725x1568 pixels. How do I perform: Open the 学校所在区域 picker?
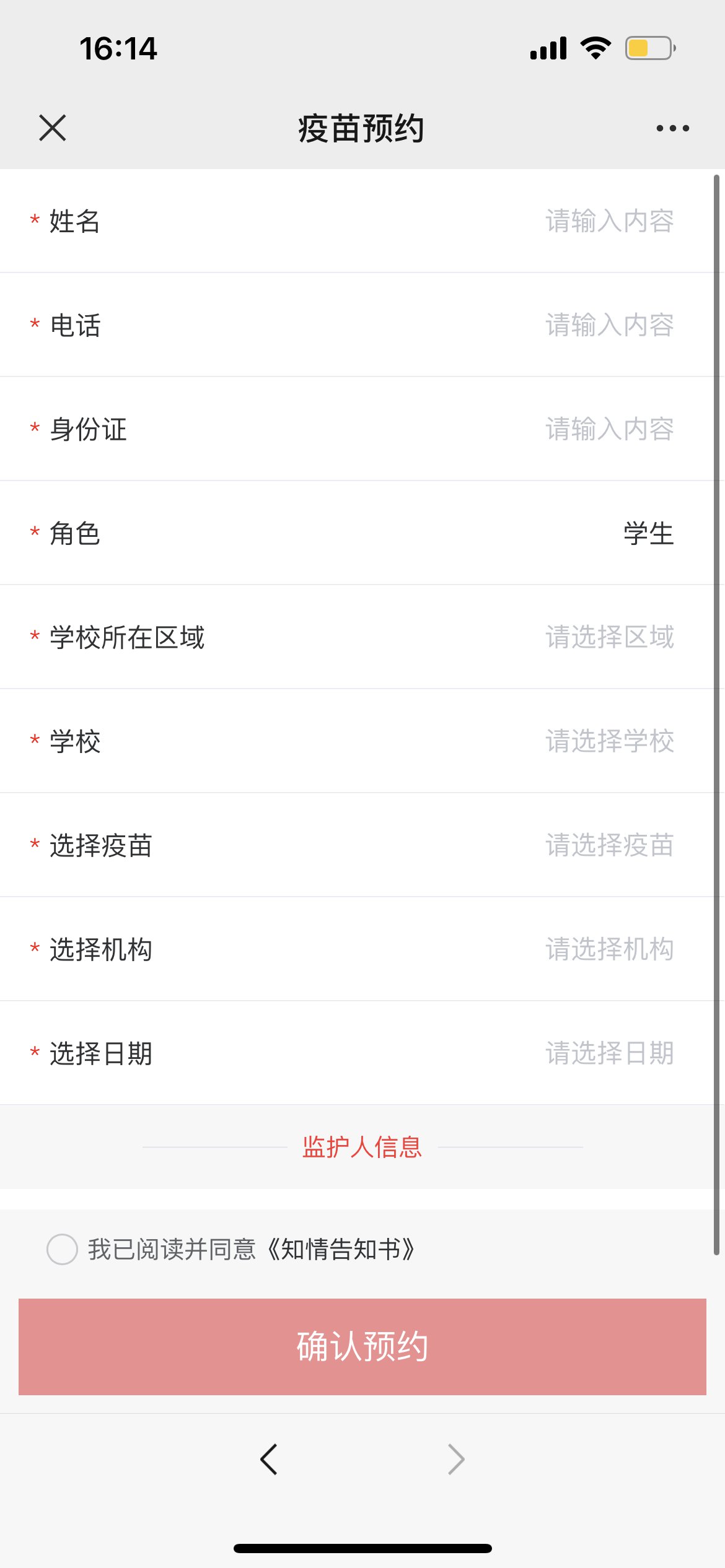(609, 637)
